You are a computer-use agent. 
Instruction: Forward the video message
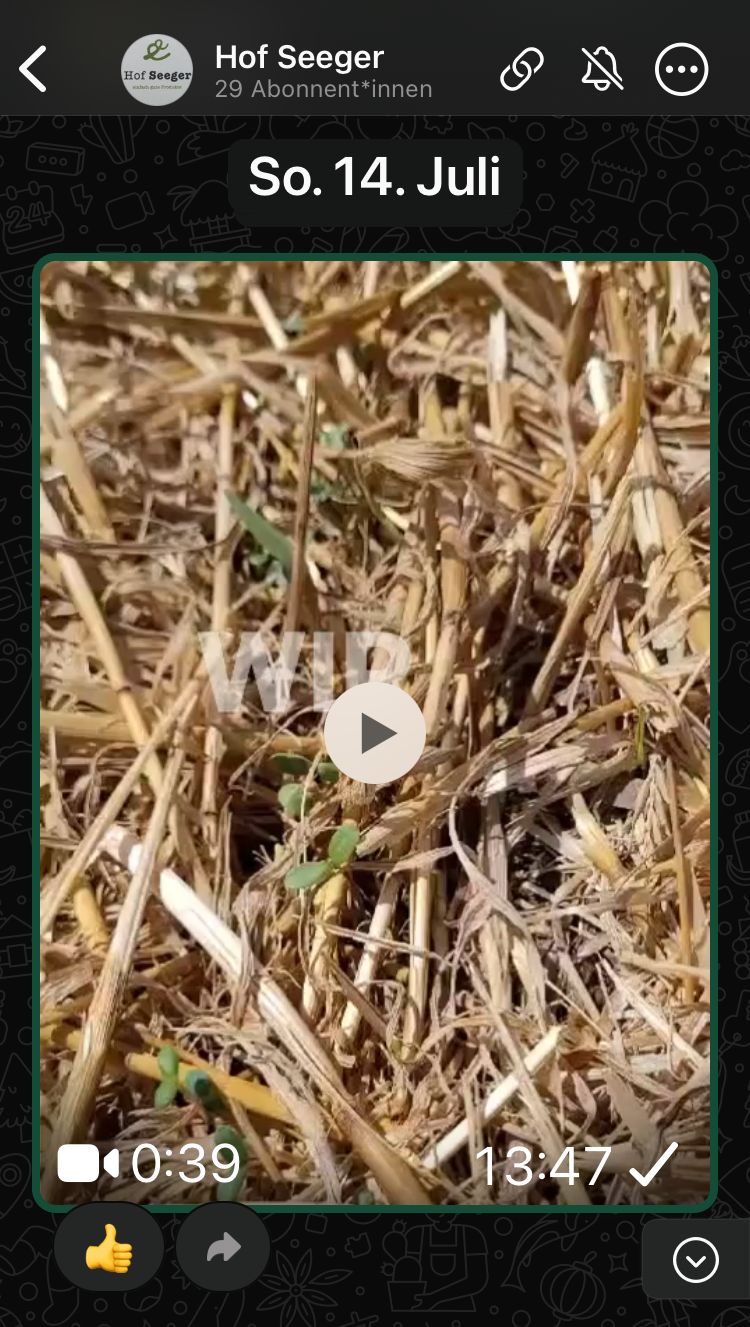(x=223, y=1248)
